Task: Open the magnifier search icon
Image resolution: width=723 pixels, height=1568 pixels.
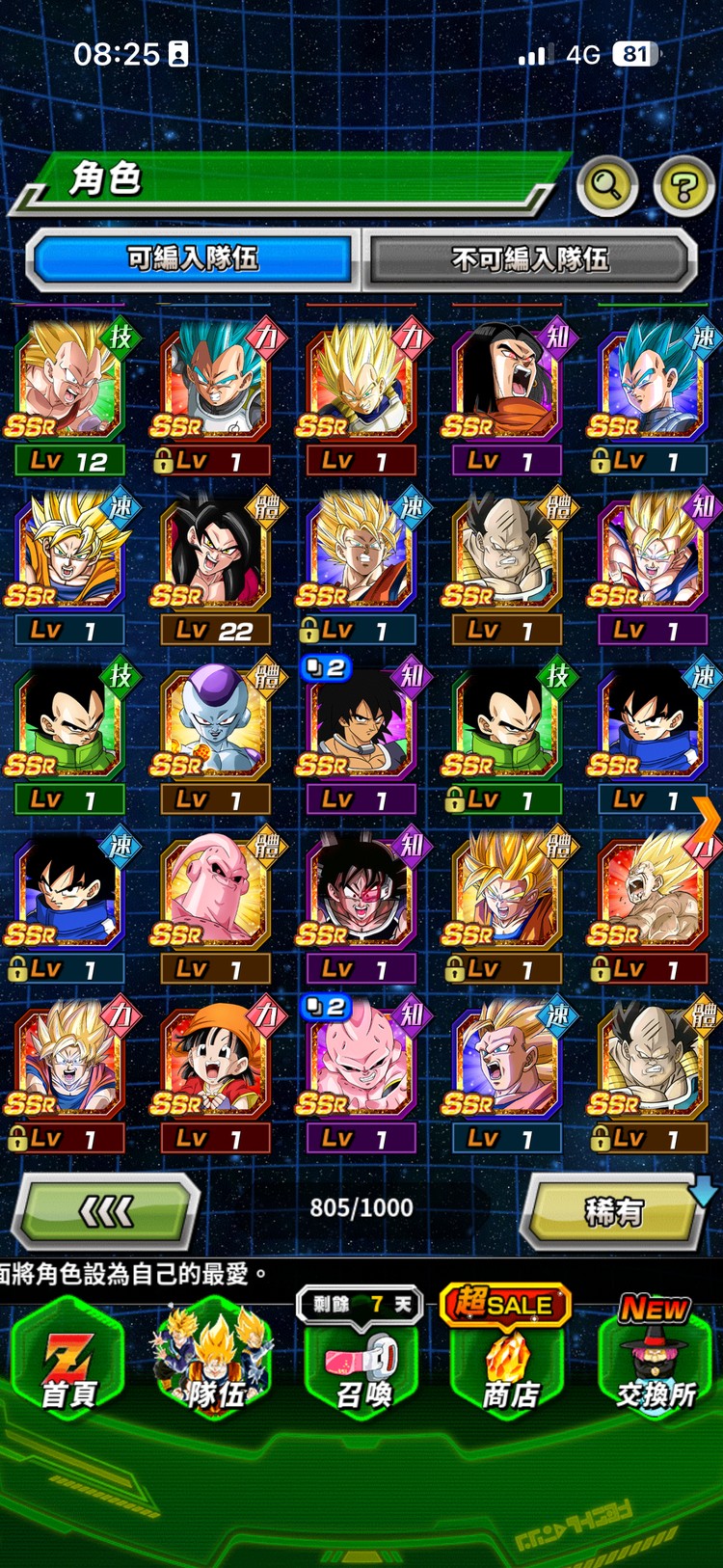Action: pyautogui.click(x=606, y=184)
